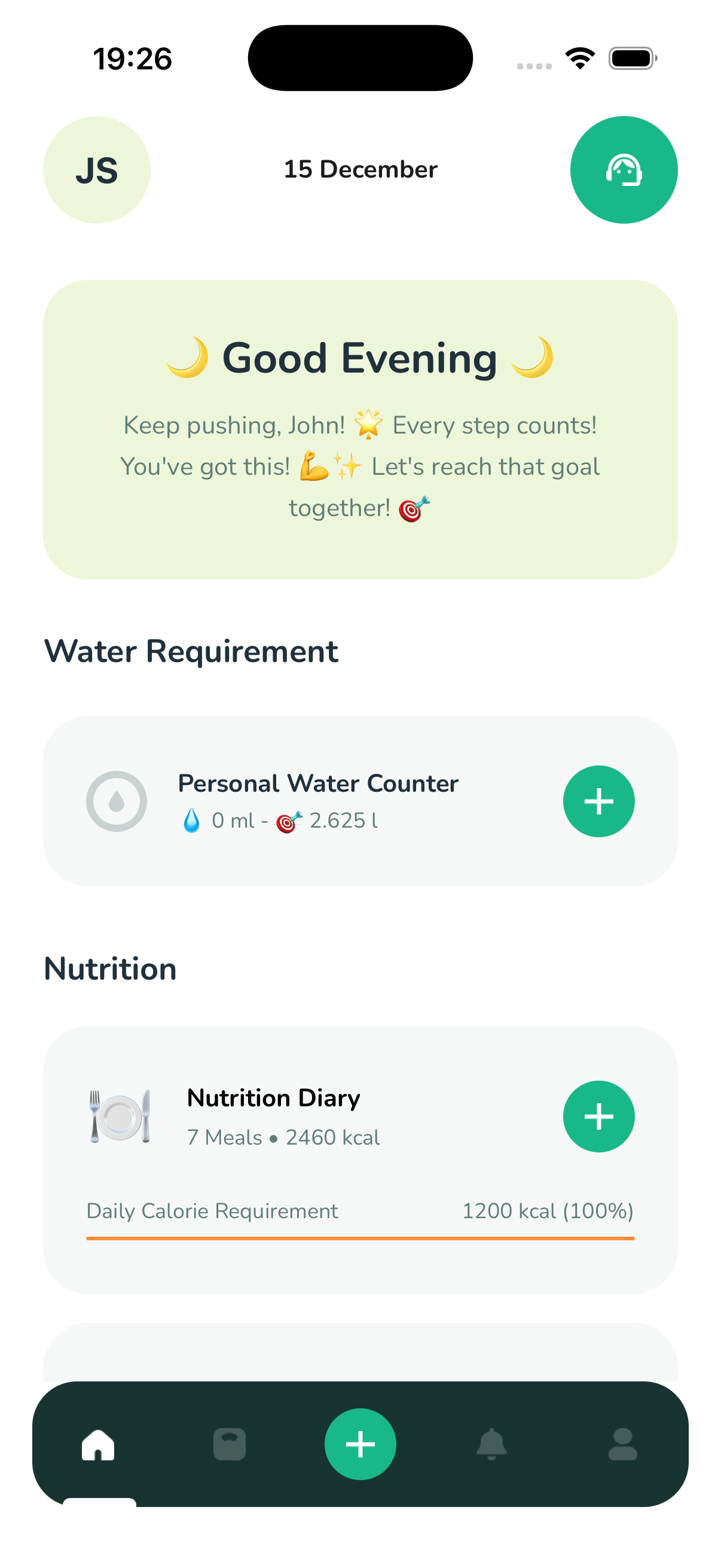This screenshot has height=1568, width=721.
Task: Add water using the green plus button
Action: click(x=598, y=801)
